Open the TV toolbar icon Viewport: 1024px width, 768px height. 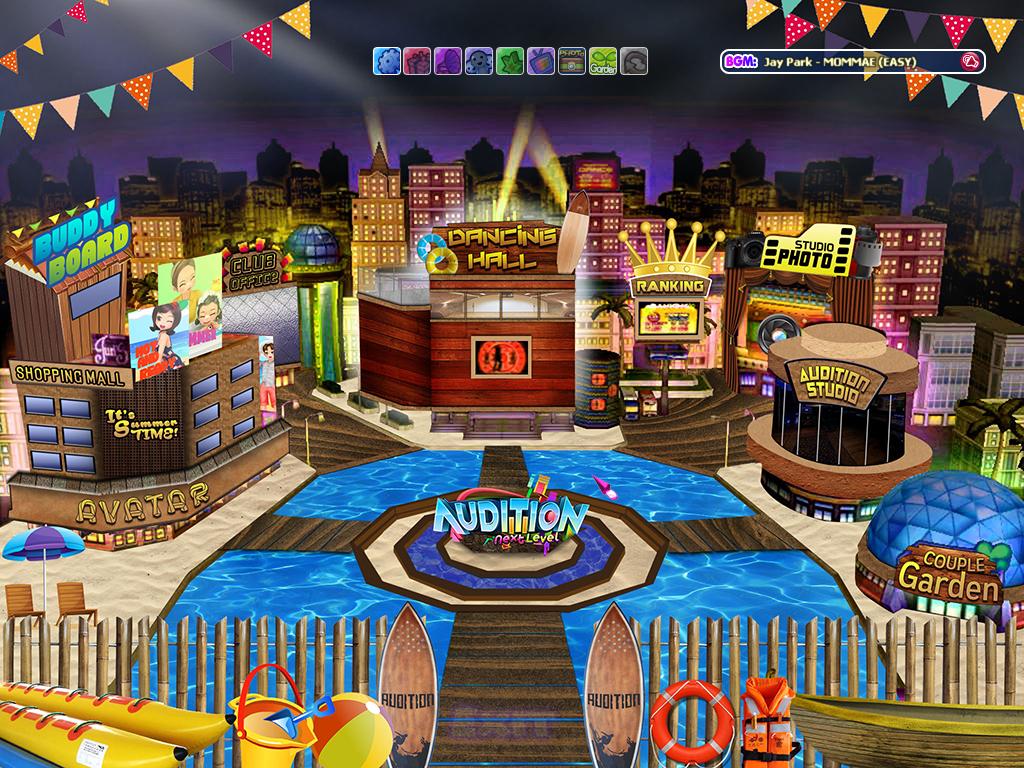[541, 61]
